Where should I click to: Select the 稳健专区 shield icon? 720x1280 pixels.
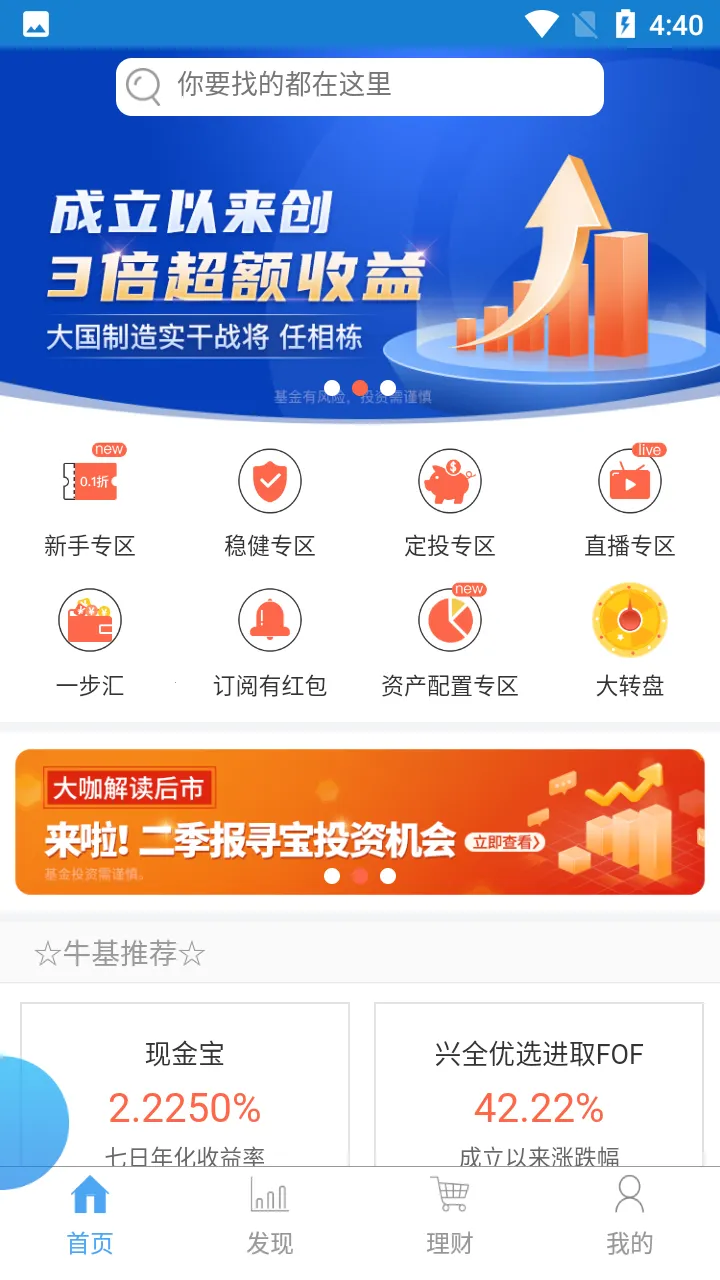point(270,481)
